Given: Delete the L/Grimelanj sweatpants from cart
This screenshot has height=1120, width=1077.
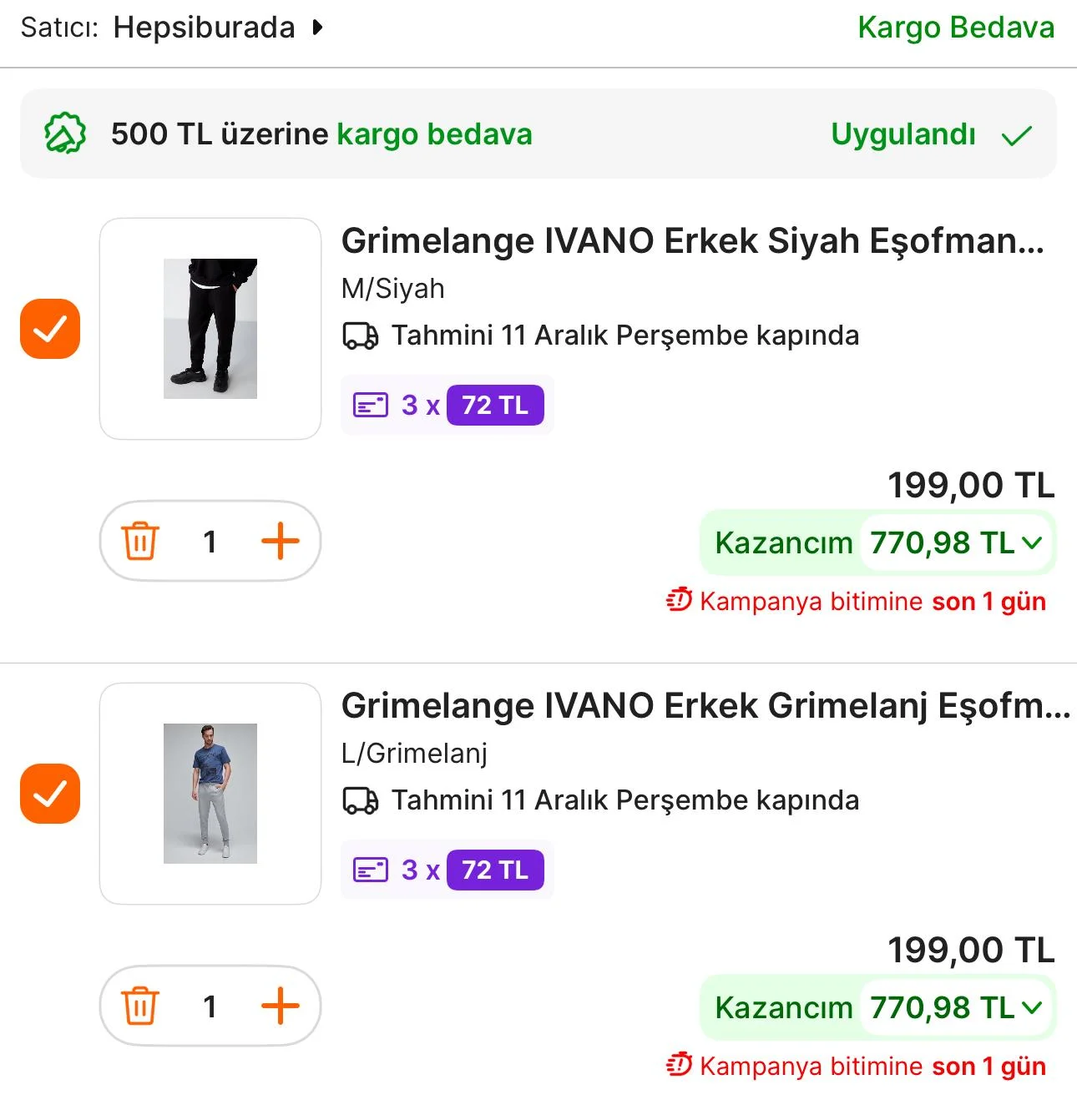Looking at the screenshot, I should 140,1006.
